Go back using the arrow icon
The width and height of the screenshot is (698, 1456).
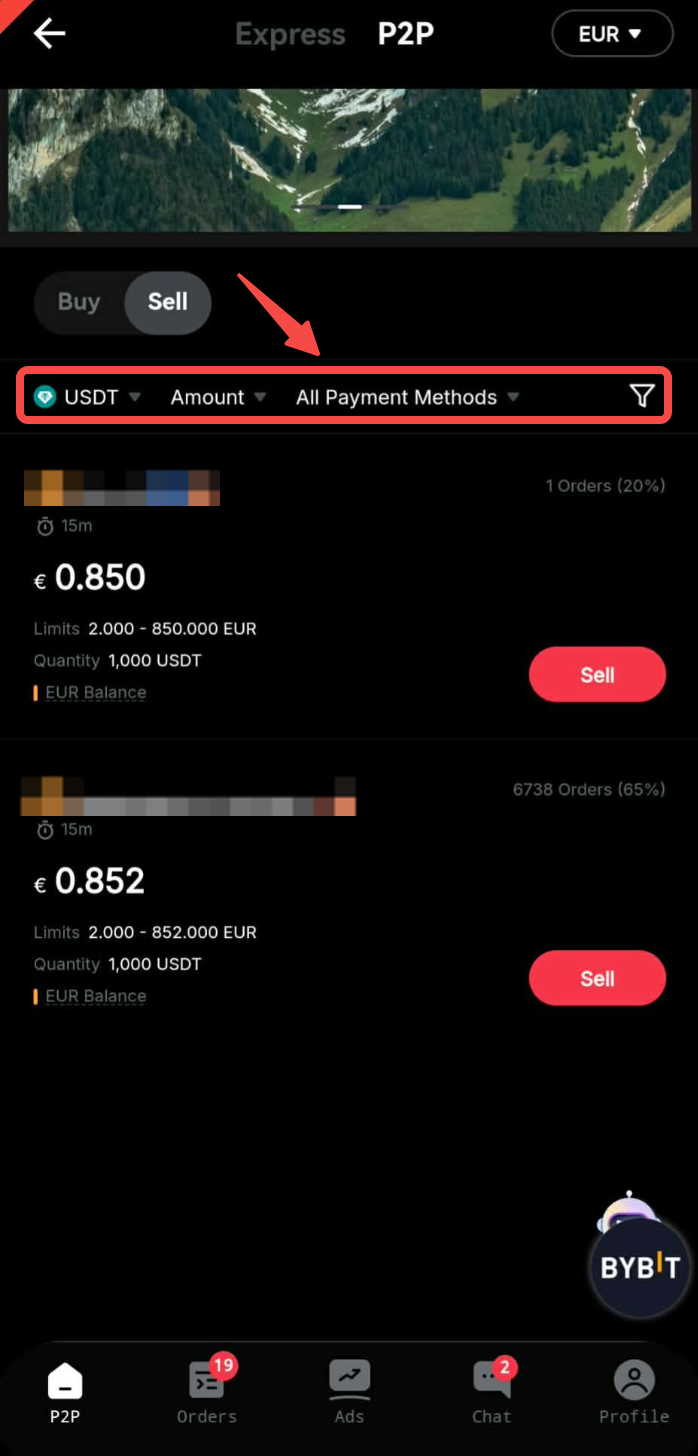(49, 34)
